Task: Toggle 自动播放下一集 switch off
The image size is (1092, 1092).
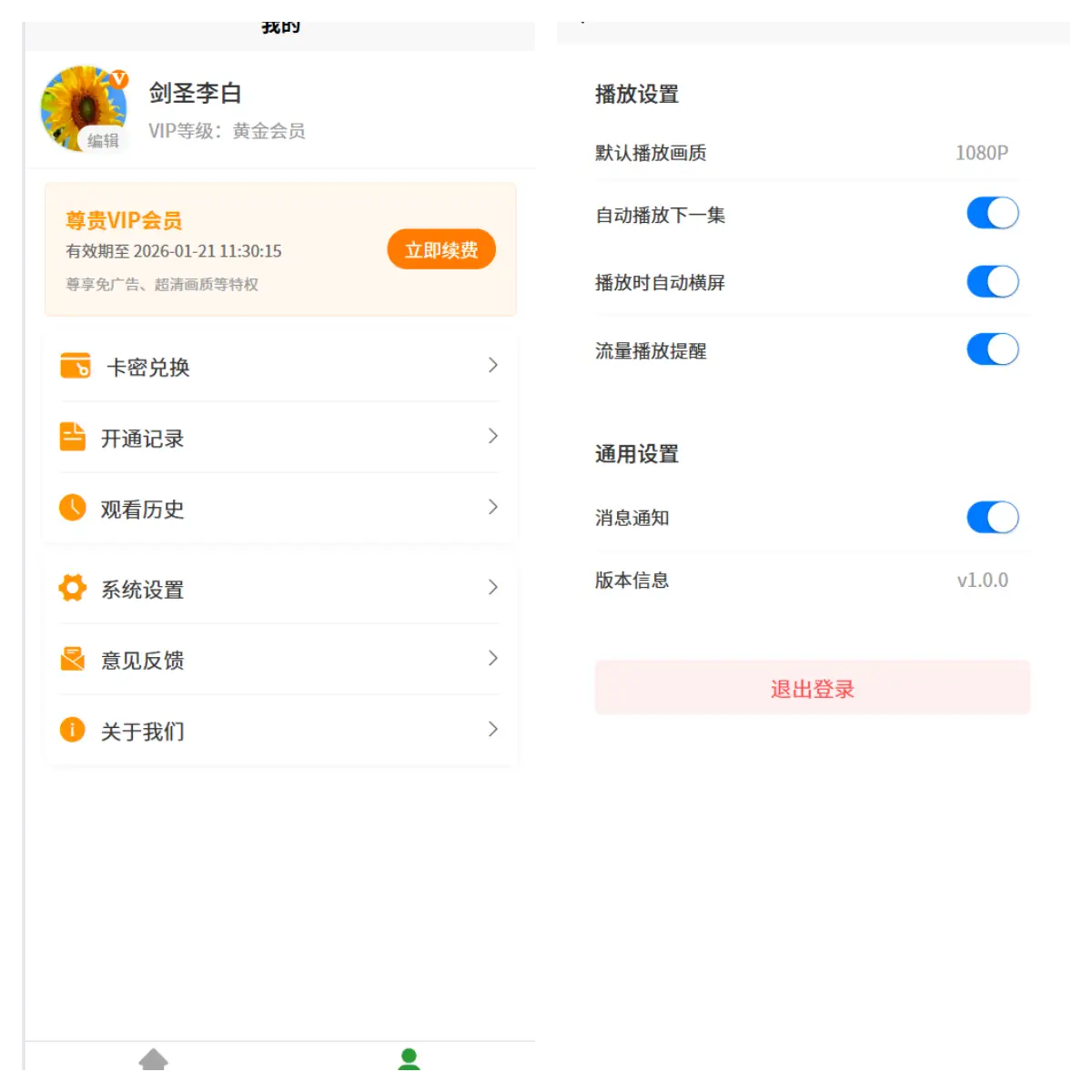Action: (992, 214)
